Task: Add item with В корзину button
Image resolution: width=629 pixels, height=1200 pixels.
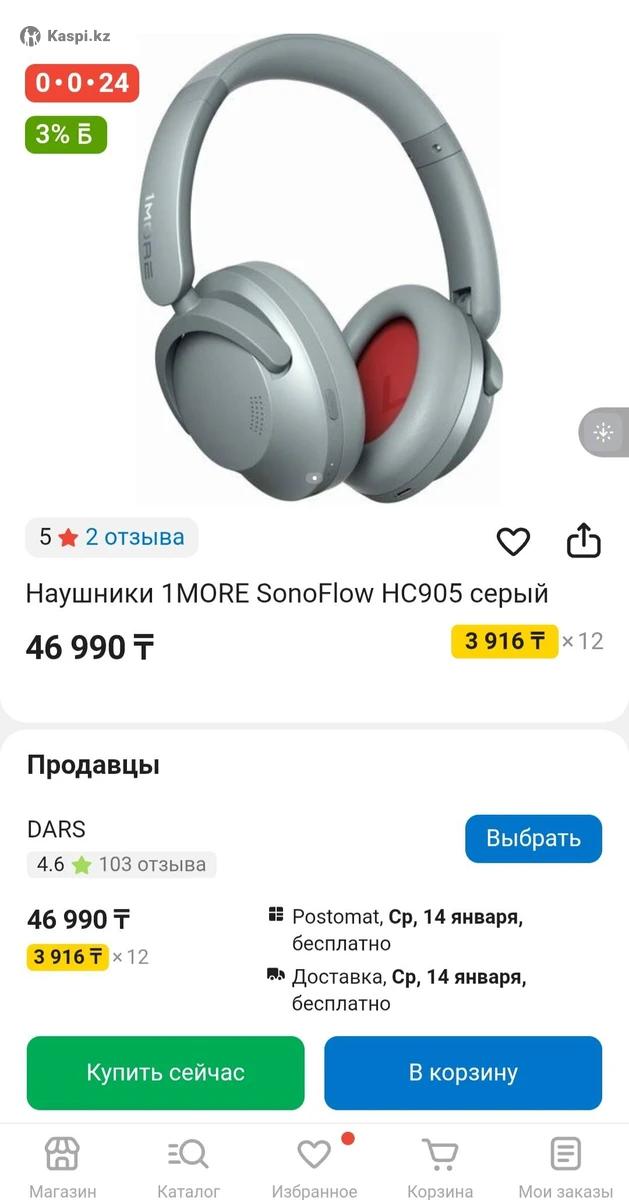Action: 463,1073
